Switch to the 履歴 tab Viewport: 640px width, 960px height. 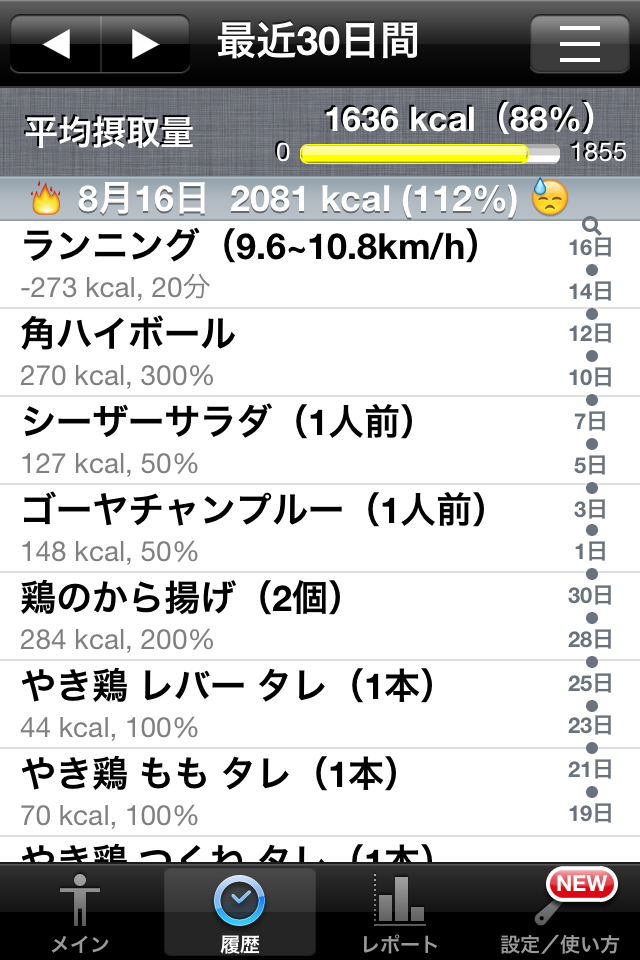[x=240, y=912]
